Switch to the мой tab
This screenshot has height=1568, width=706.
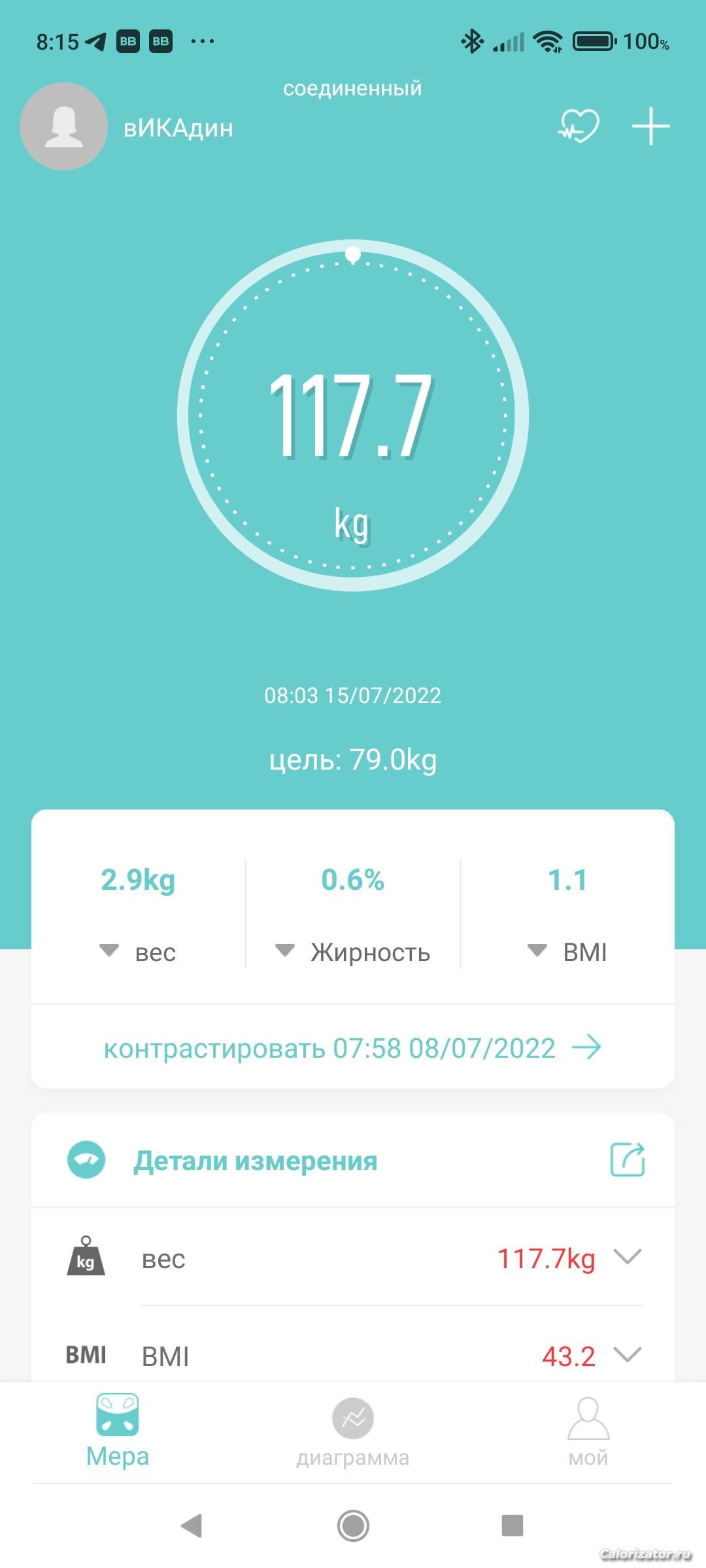coord(588,1432)
